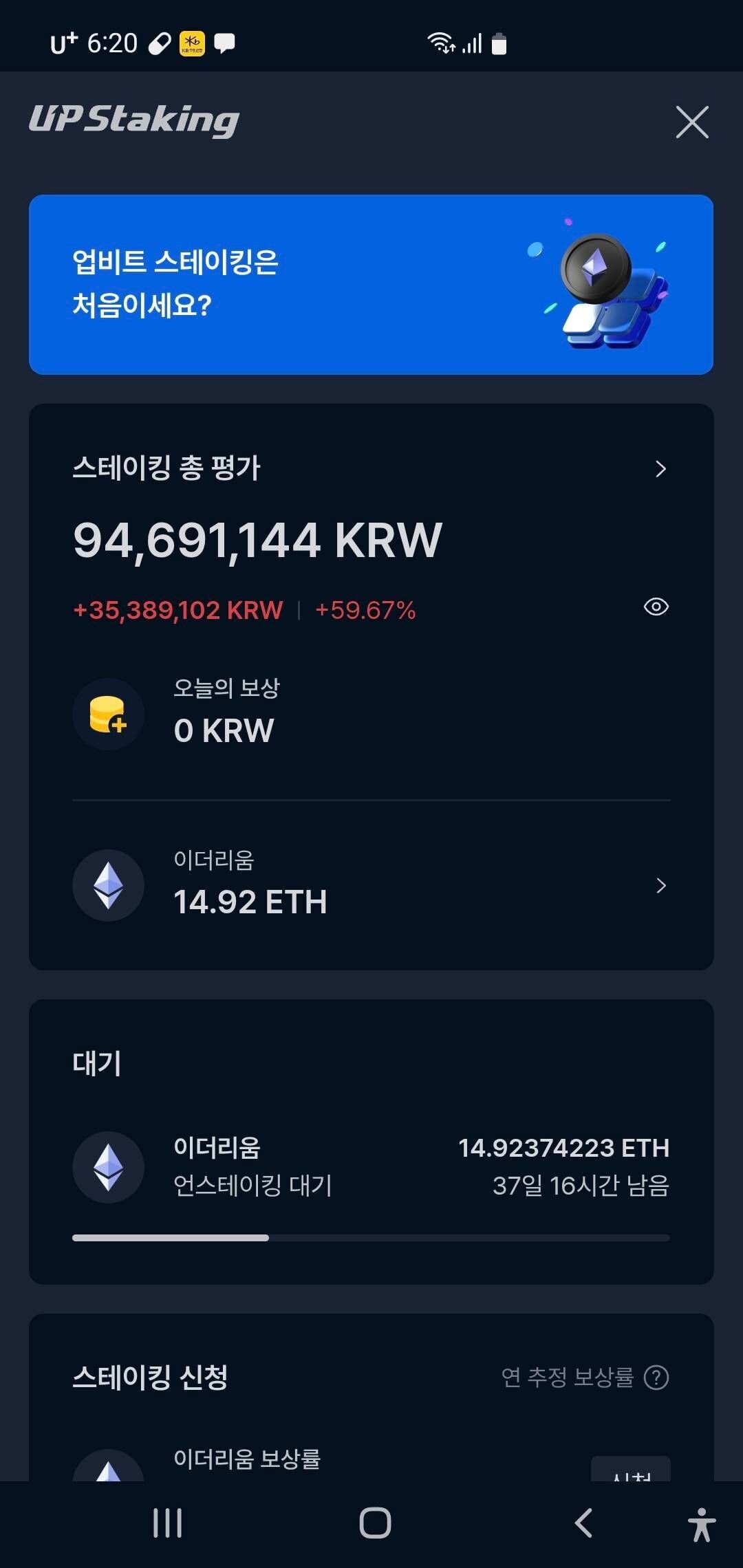Open the recent apps button
This screenshot has height=1568, width=743.
pyautogui.click(x=169, y=1520)
